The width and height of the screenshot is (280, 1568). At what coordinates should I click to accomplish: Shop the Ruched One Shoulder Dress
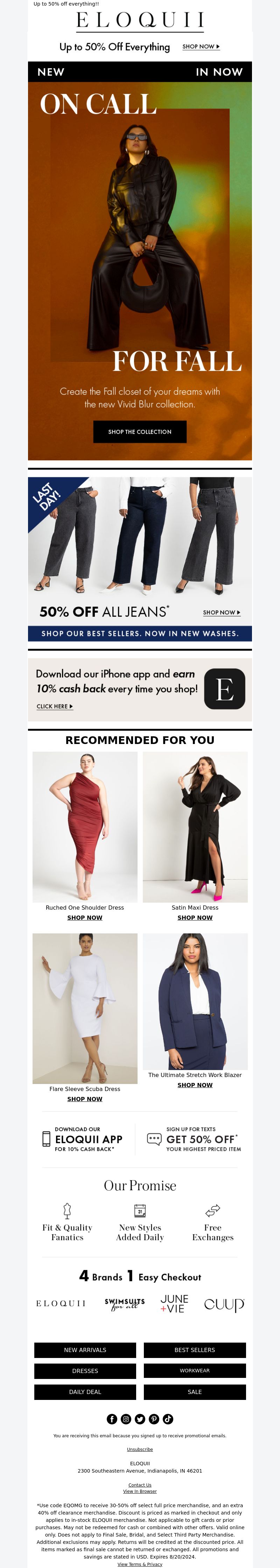pyautogui.click(x=85, y=917)
